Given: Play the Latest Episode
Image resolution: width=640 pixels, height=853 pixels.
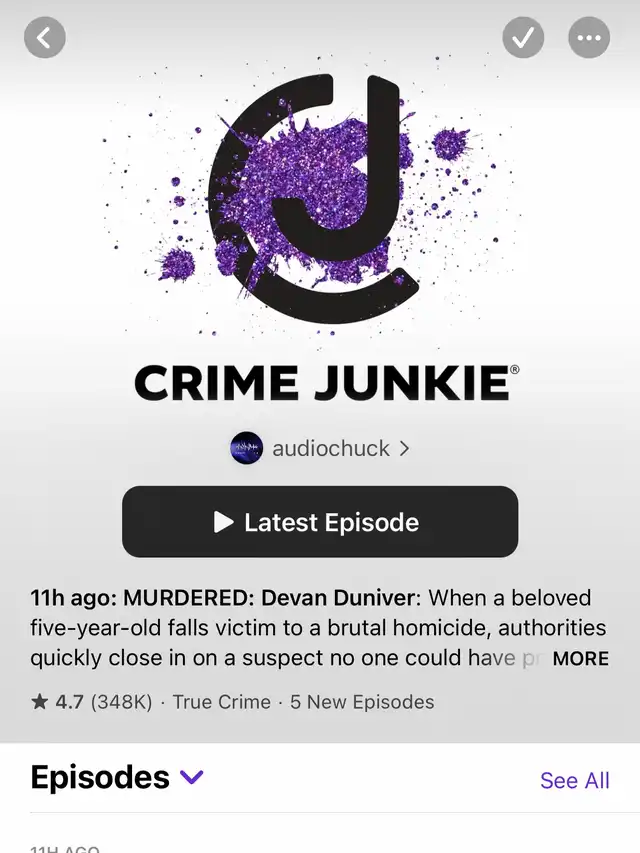Looking at the screenshot, I should tap(320, 522).
